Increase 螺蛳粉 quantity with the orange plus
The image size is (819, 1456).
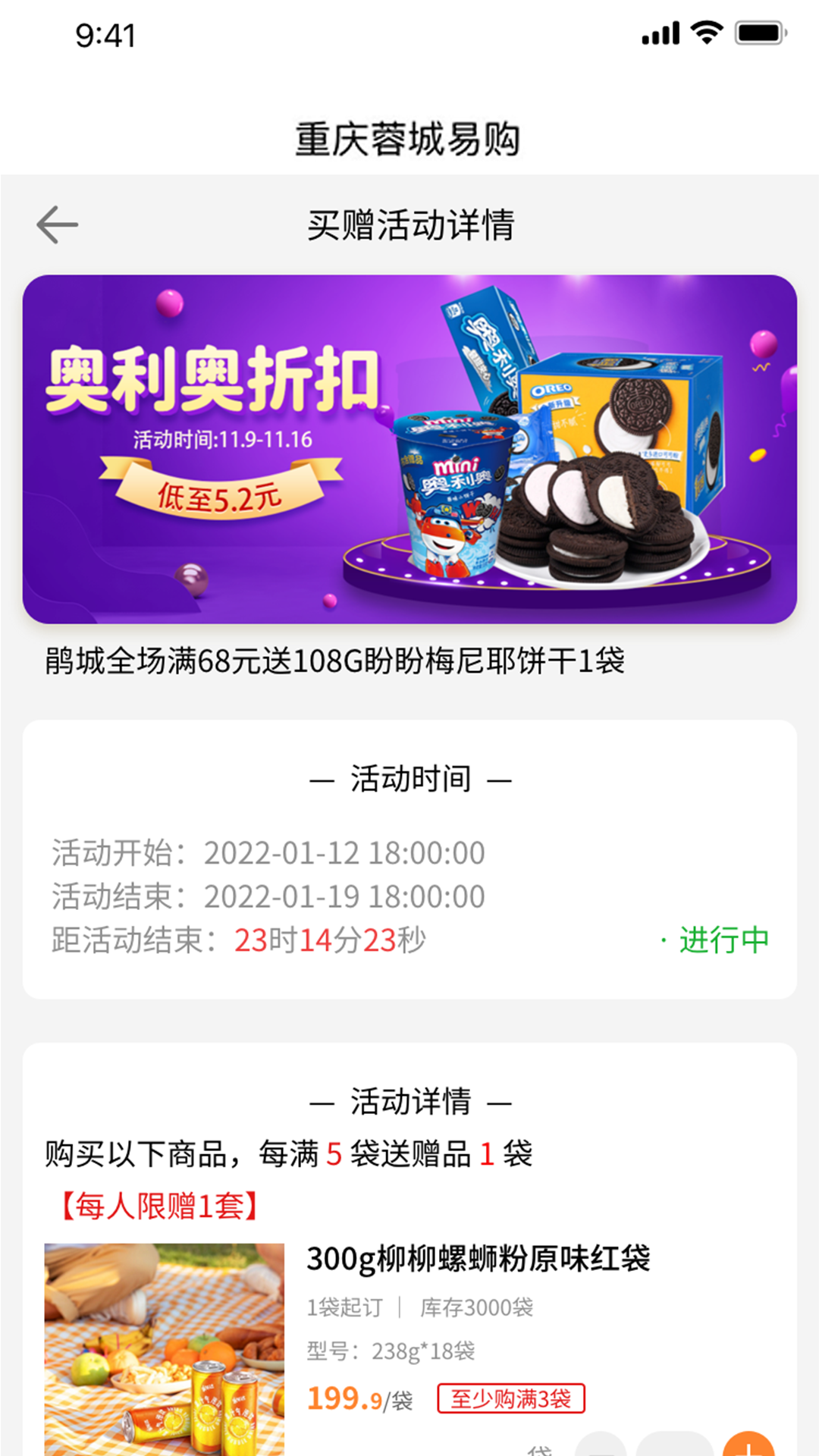[748, 1445]
